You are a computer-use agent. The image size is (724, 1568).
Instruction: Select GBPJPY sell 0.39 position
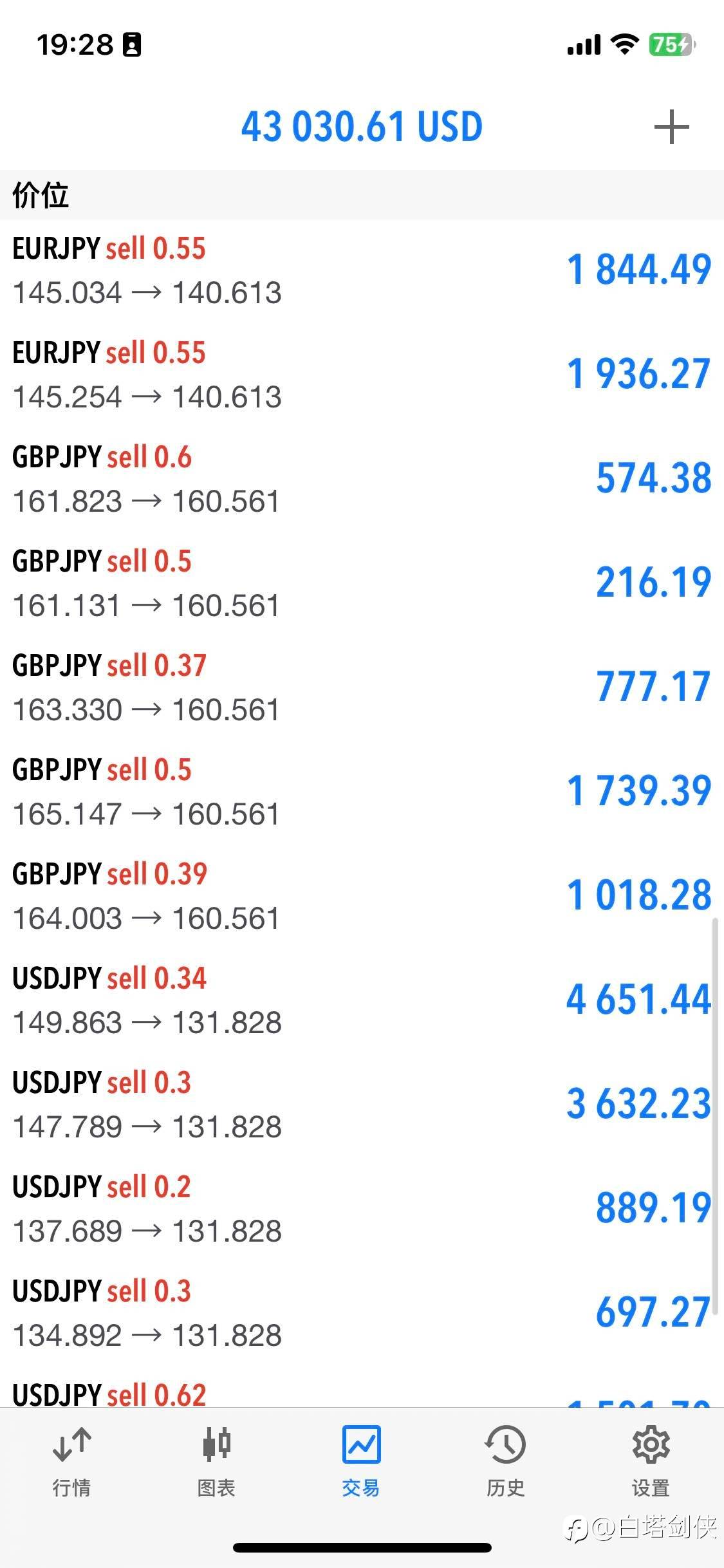[x=362, y=896]
